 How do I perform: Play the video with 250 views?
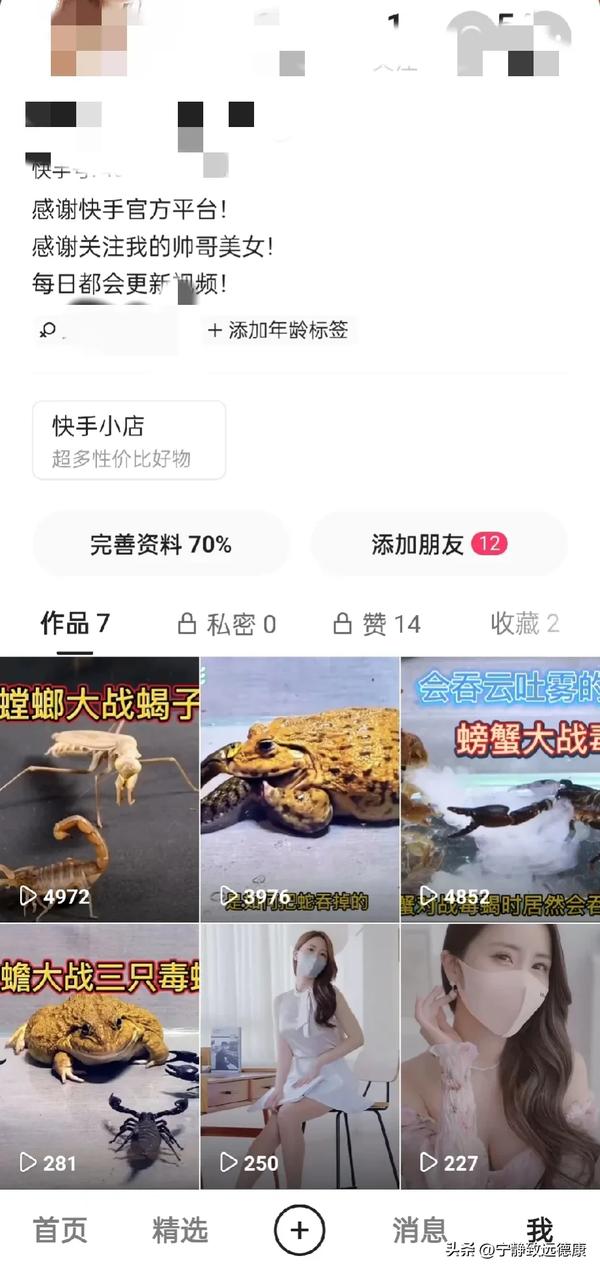pyautogui.click(x=300, y=1056)
